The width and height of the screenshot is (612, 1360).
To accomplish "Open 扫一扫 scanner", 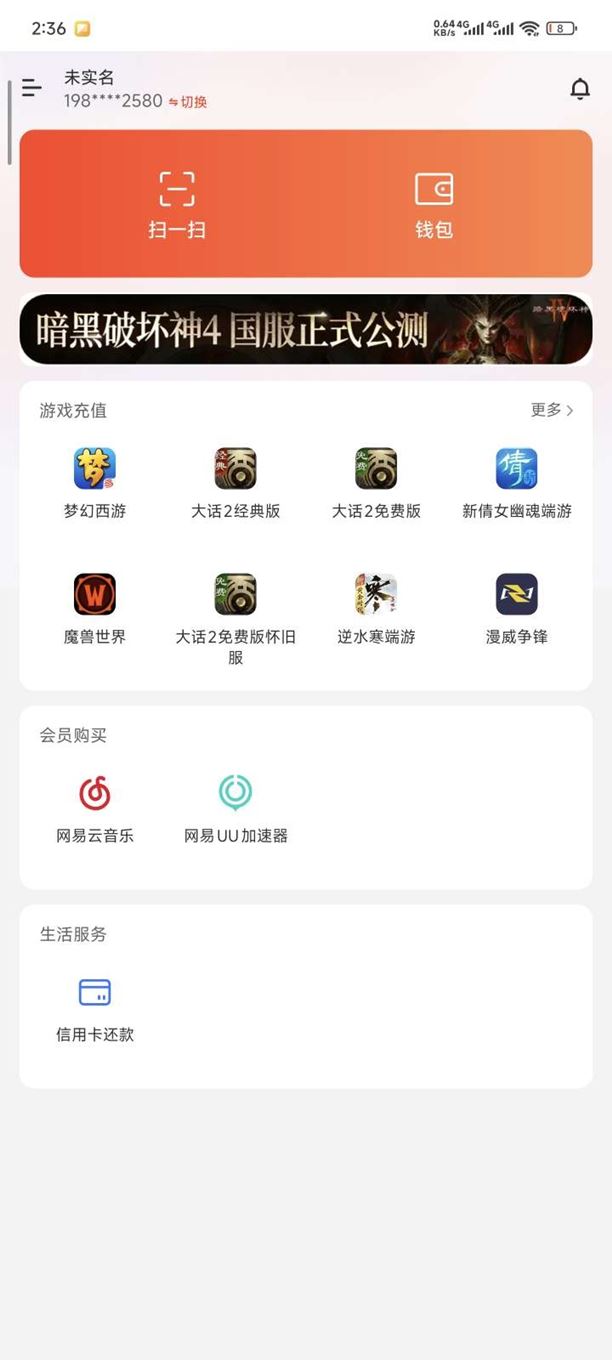I will (177, 204).
